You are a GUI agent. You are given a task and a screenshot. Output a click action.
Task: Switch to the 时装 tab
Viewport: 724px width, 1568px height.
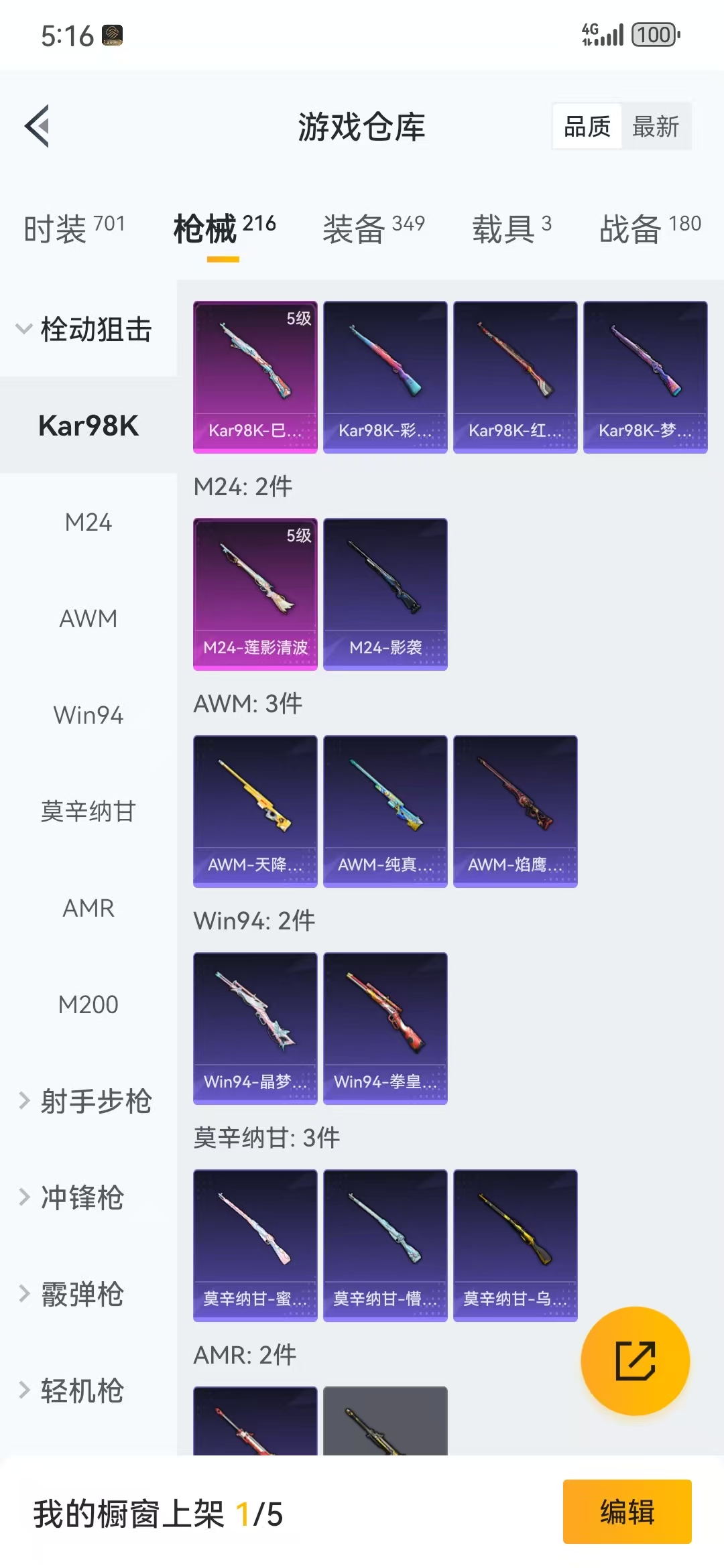tap(74, 229)
